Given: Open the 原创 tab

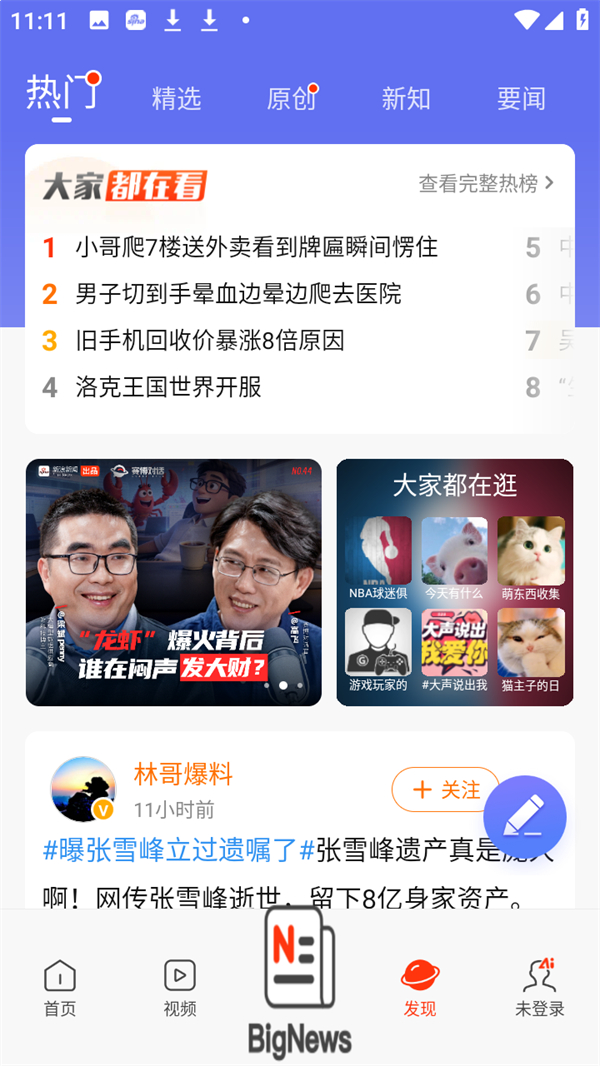Looking at the screenshot, I should [291, 98].
